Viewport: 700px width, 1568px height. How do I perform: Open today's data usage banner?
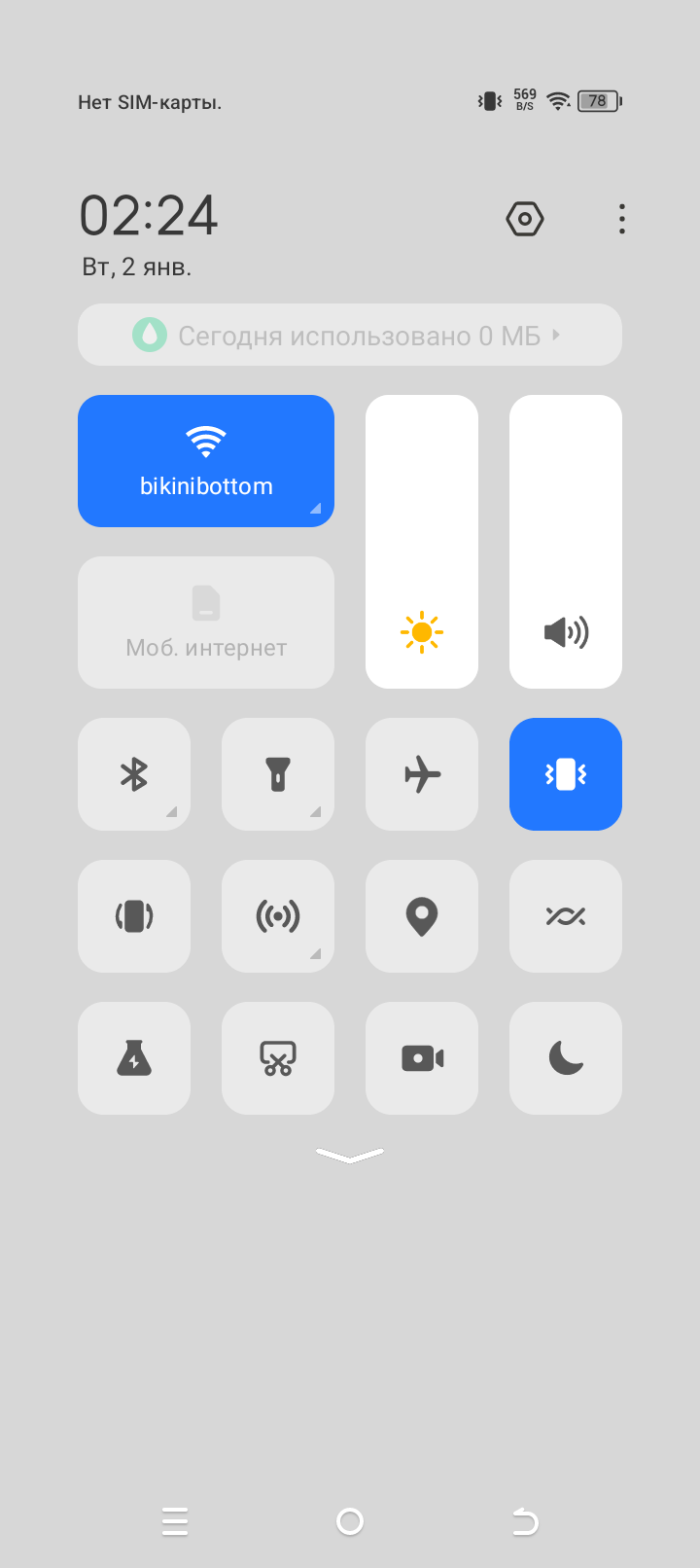(350, 336)
